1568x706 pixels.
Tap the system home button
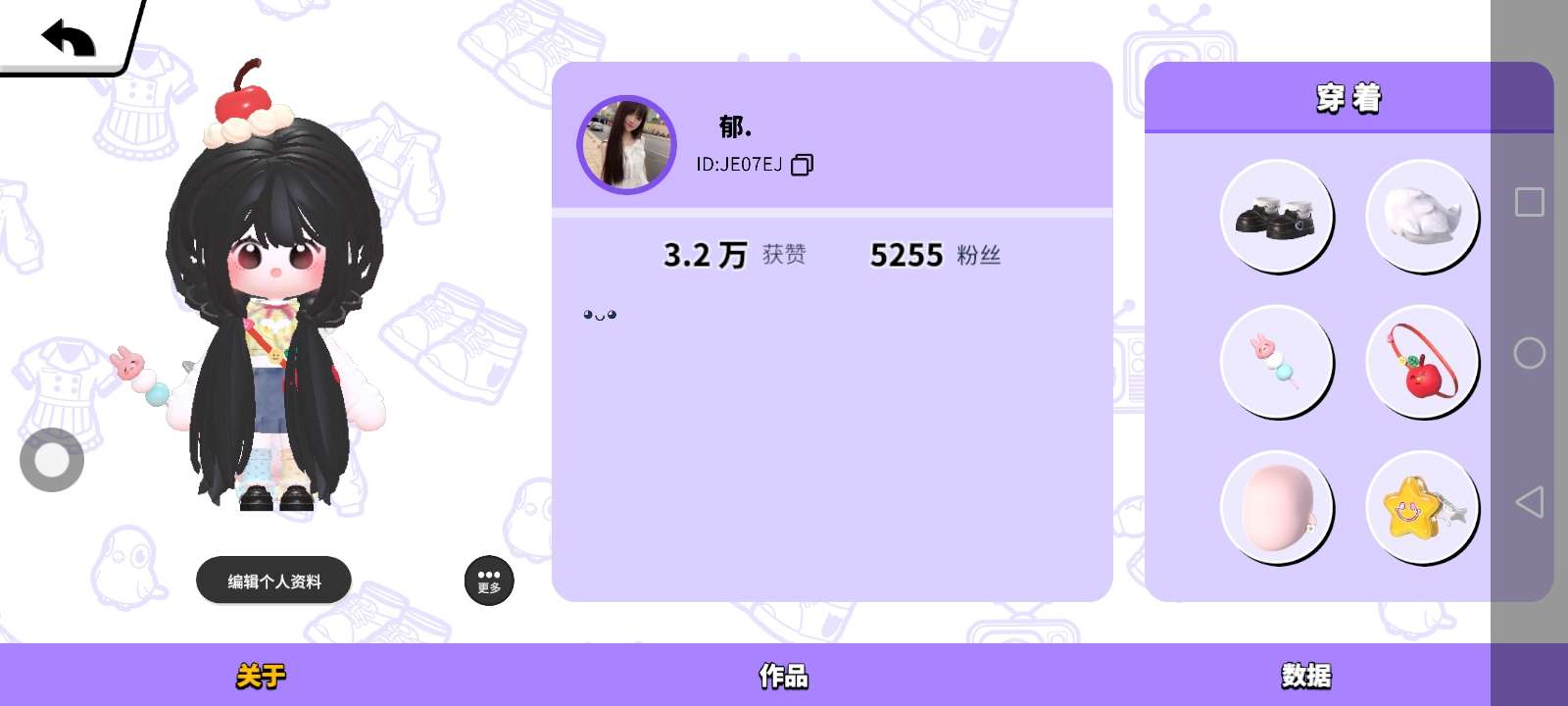1529,353
